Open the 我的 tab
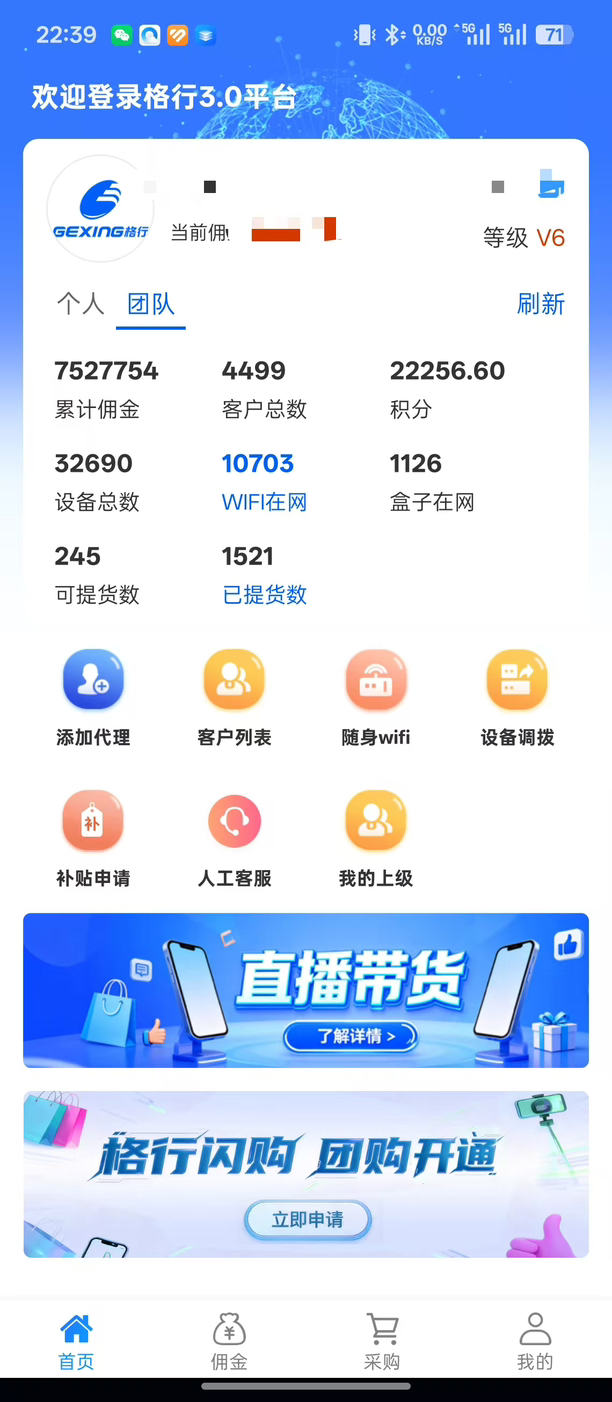 click(535, 1341)
